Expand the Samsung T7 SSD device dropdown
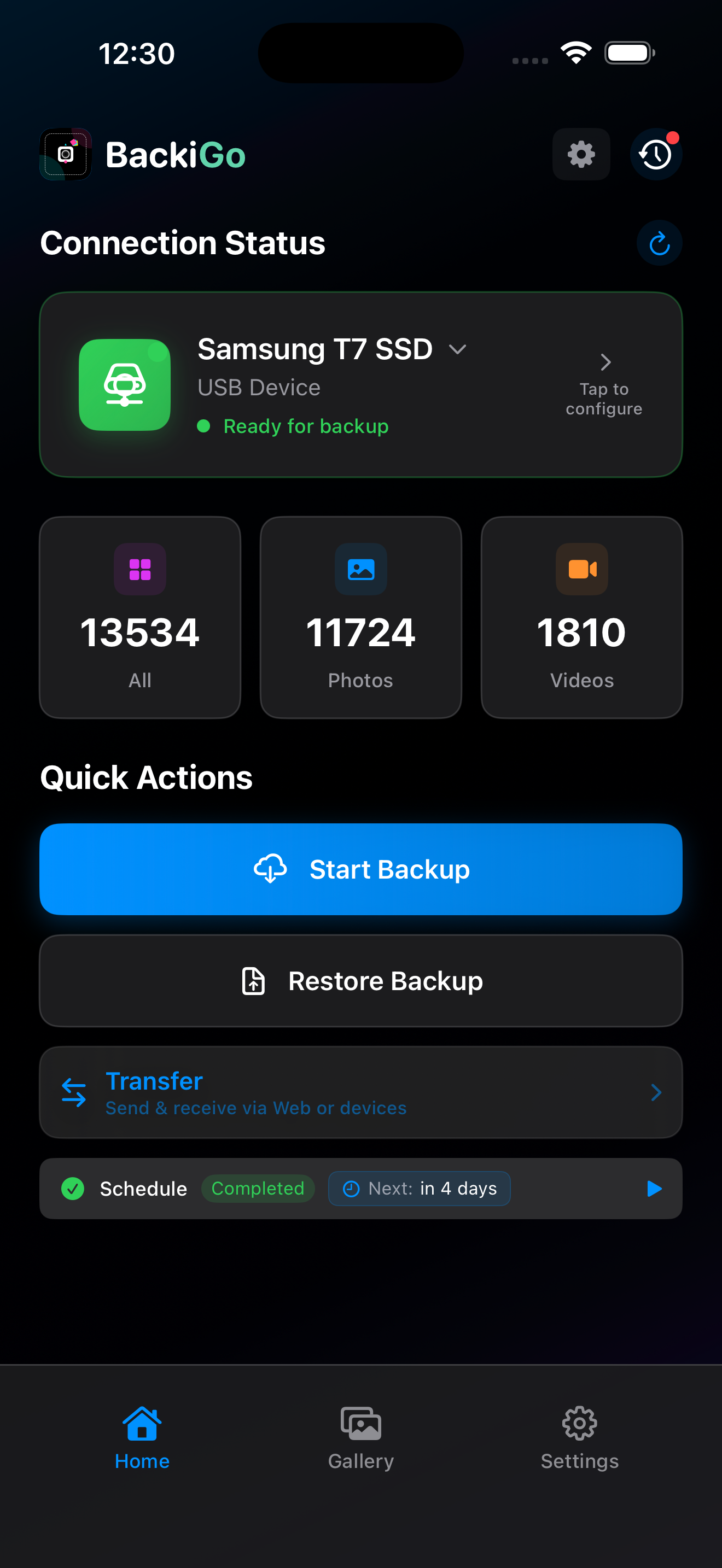This screenshot has height=1568, width=722. click(x=457, y=349)
